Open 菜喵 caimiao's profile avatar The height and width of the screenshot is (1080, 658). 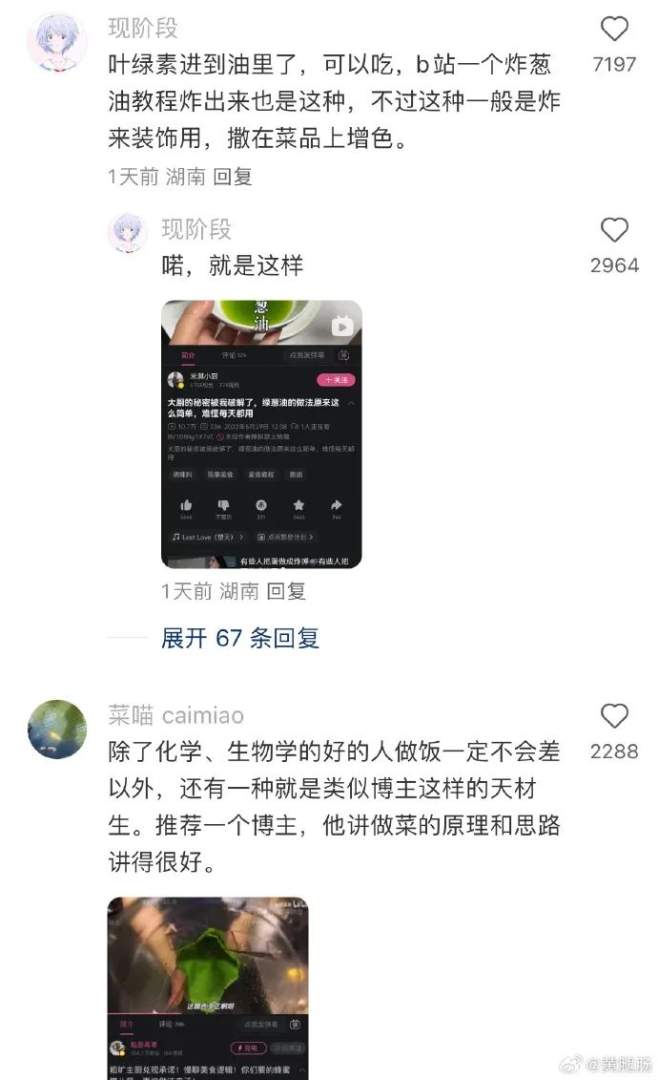click(57, 730)
